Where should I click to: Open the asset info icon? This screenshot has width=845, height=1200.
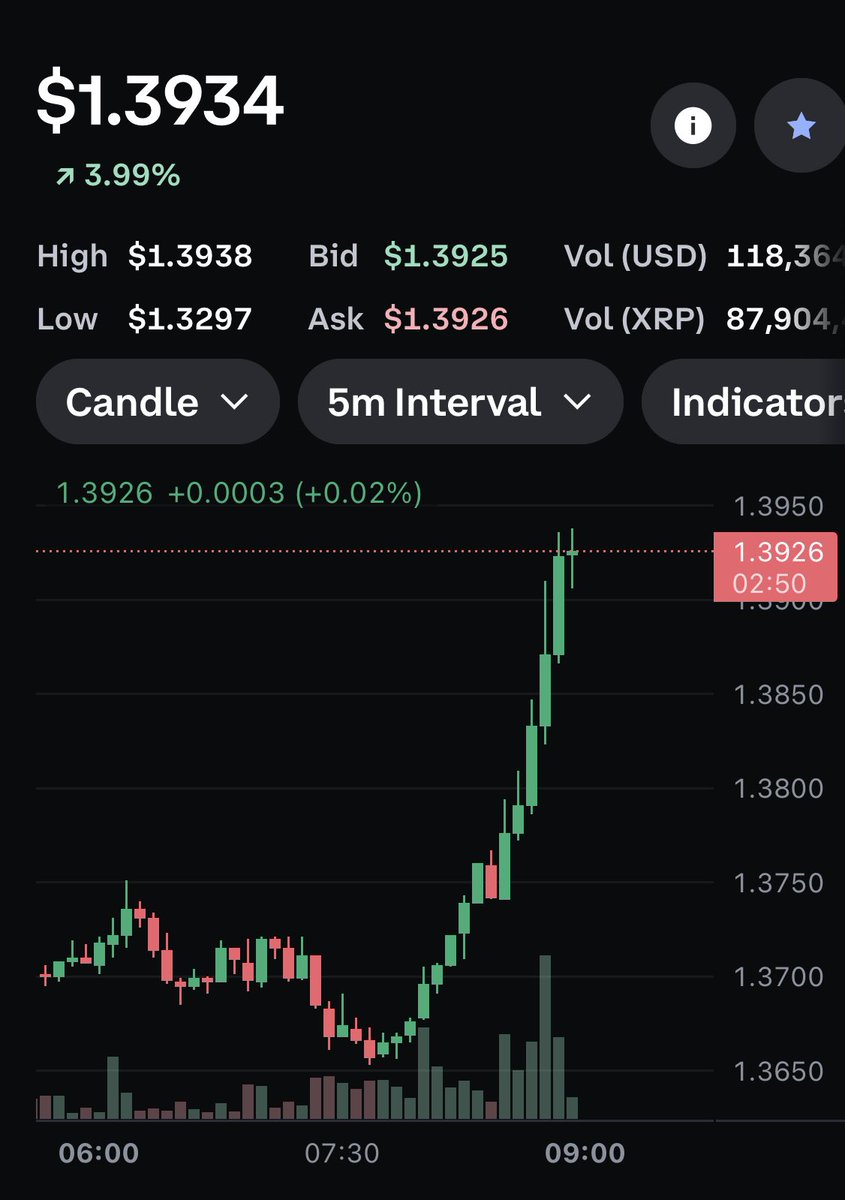coord(693,126)
